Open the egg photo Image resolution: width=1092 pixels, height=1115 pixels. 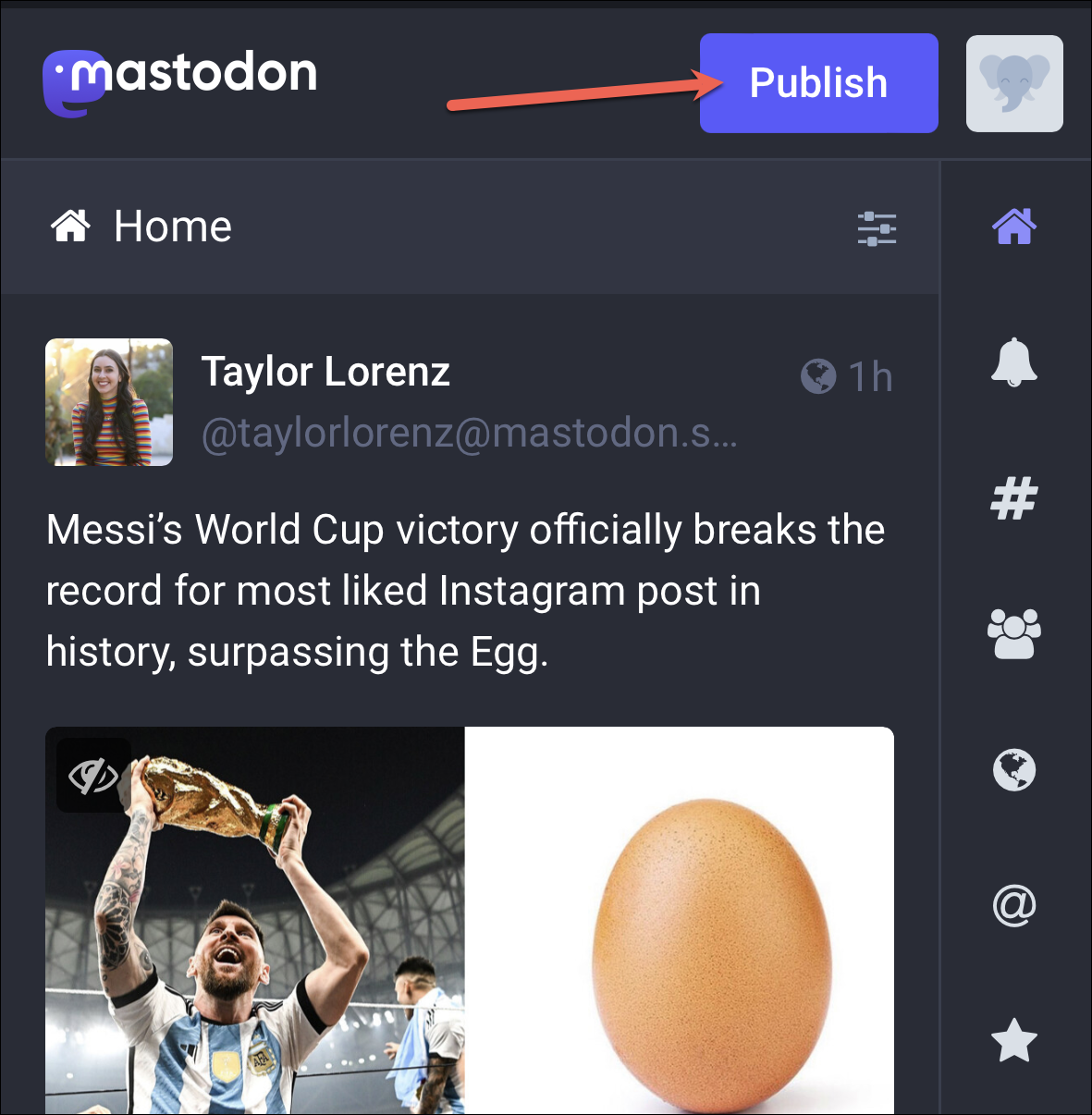pyautogui.click(x=680, y=925)
